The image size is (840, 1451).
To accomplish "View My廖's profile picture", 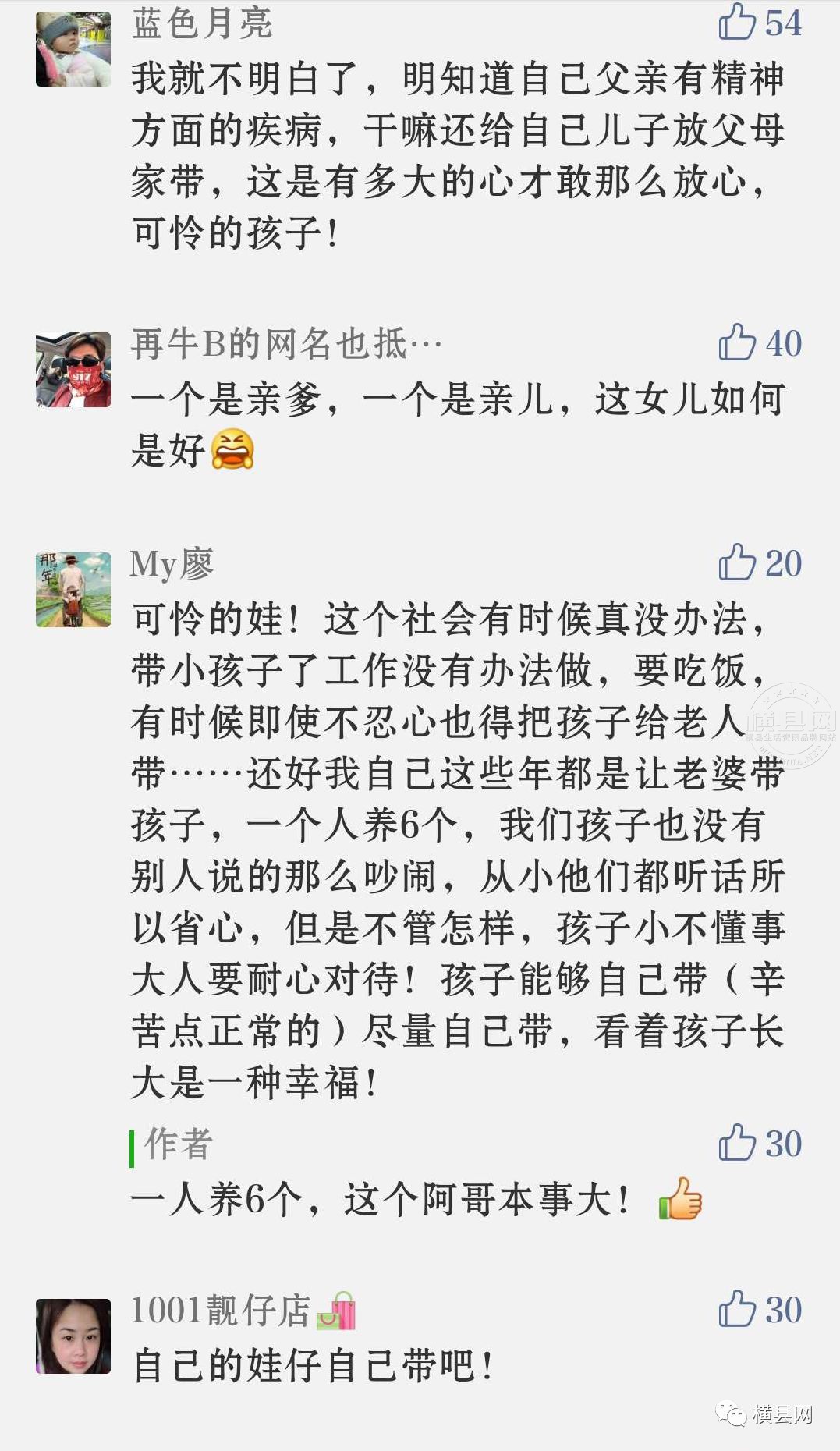I will point(73,590).
